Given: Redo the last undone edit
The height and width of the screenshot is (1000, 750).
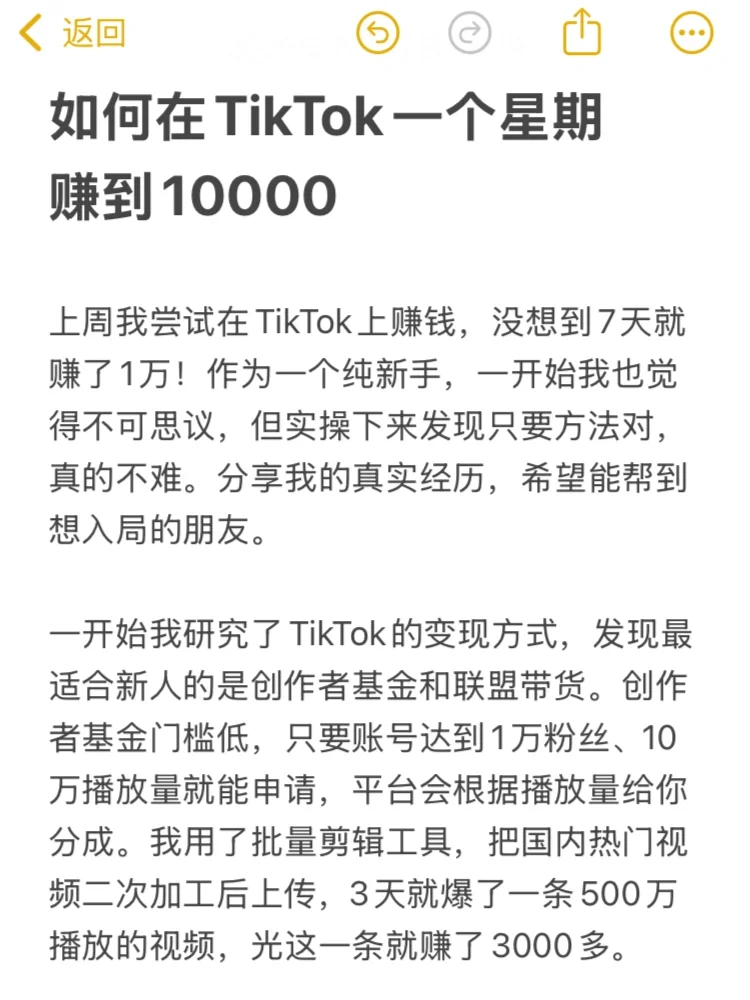Looking at the screenshot, I should (x=470, y=34).
